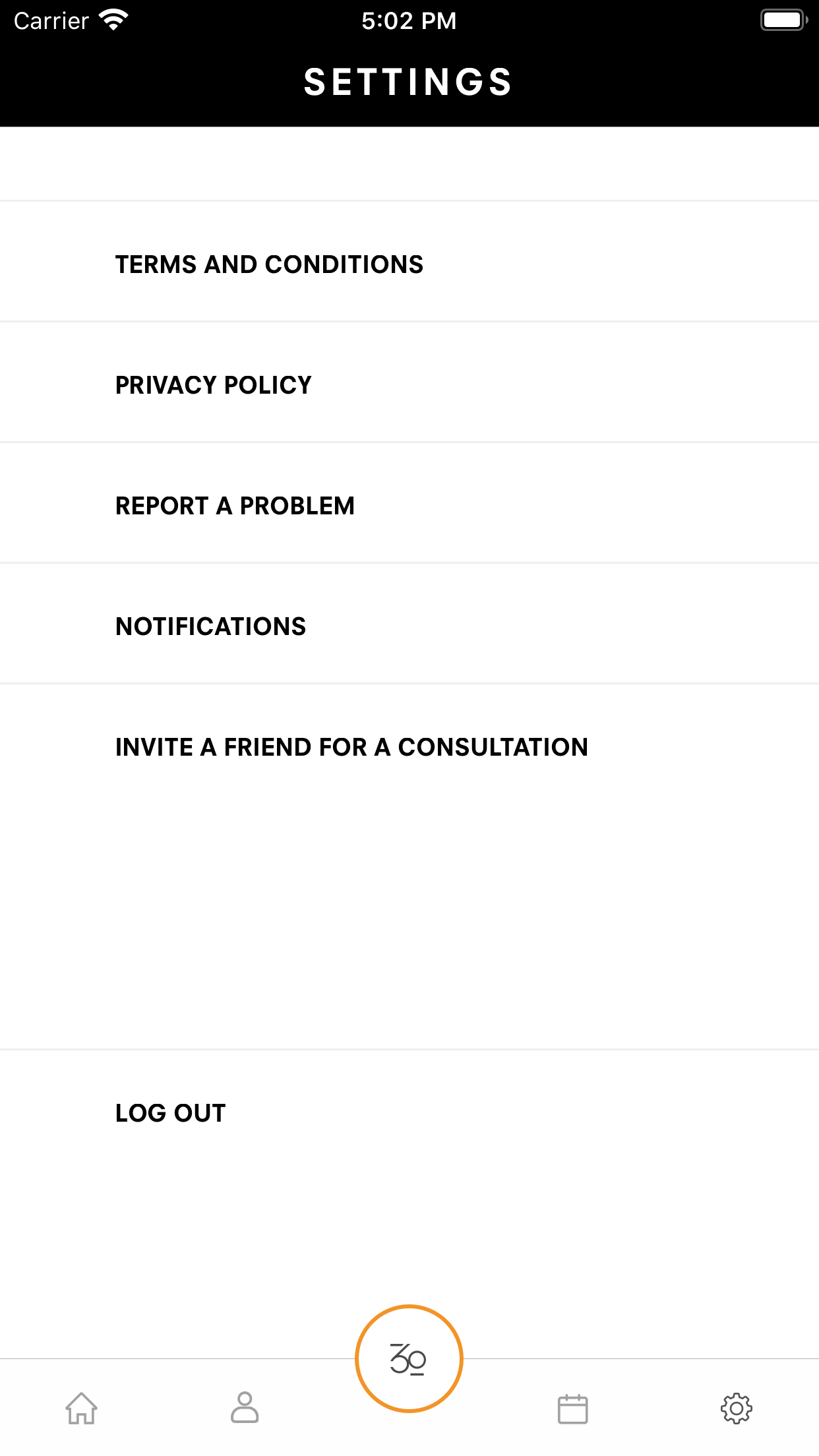
Task: Log out of the account
Action: 169,1112
